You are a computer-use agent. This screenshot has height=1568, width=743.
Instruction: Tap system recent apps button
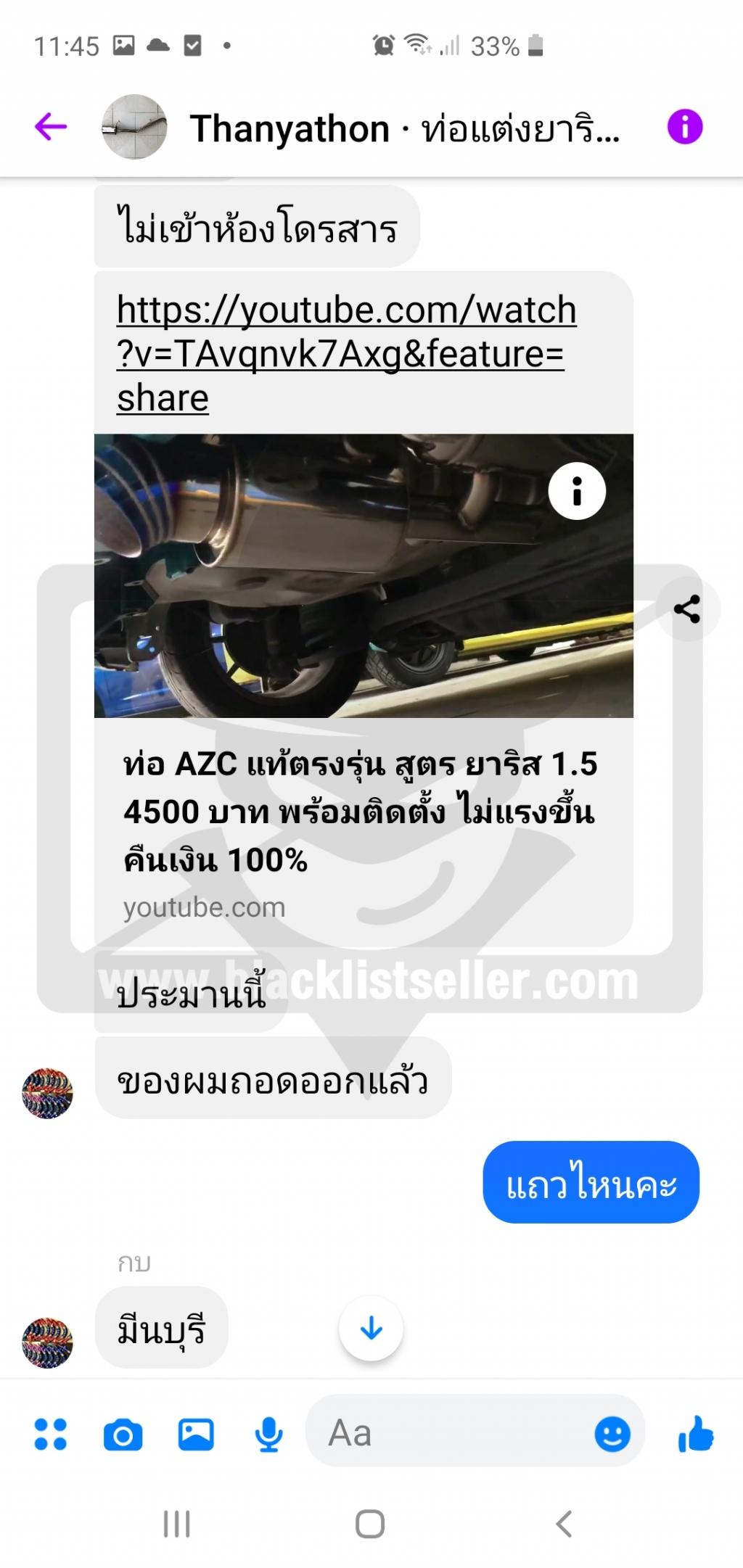tap(177, 1524)
